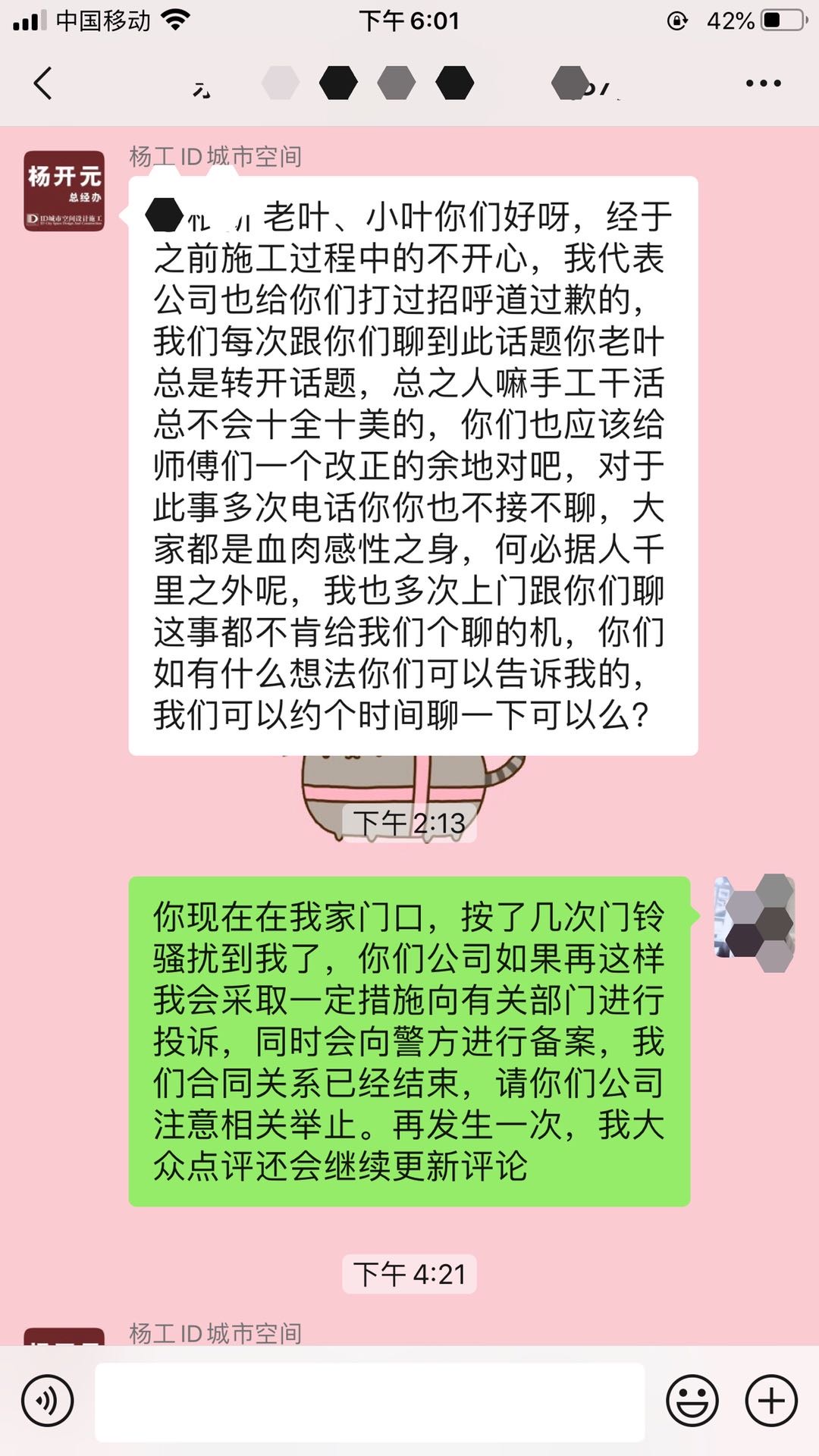The height and width of the screenshot is (1456, 819).
Task: Tap the message text input field
Action: point(369,1401)
